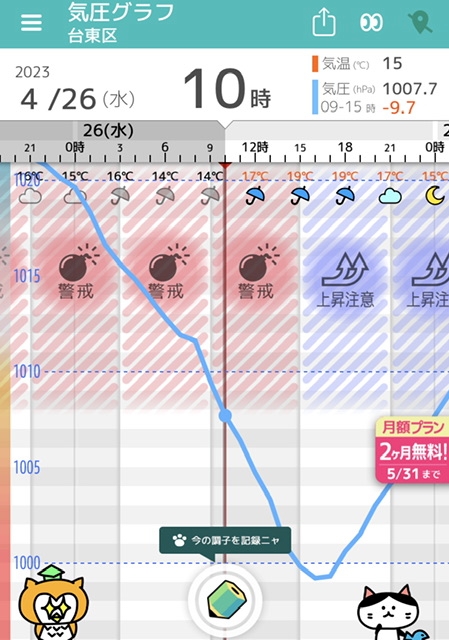Image resolution: width=449 pixels, height=640 pixels.
Task: Tap the owl character
Action: (55, 603)
